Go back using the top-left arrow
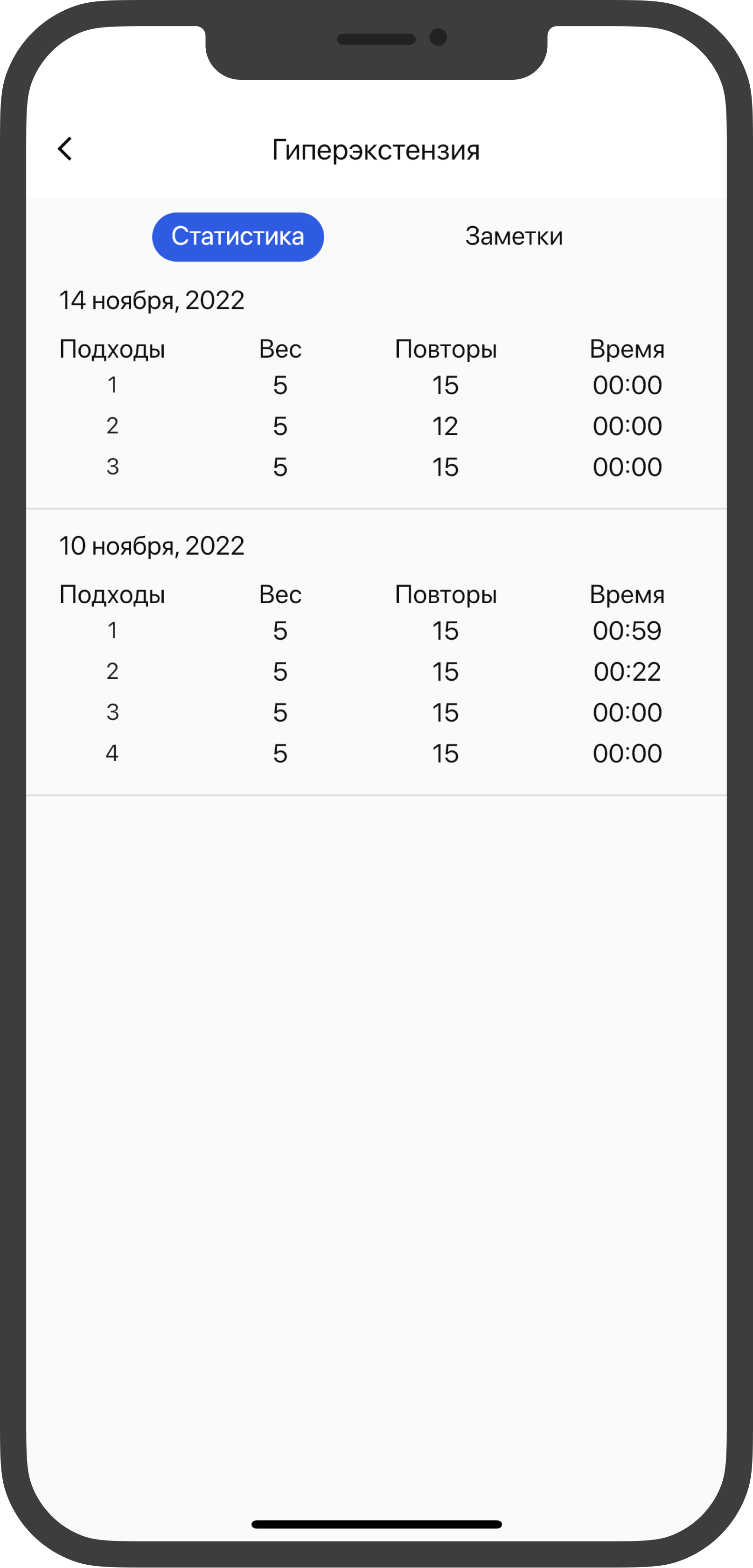The height and width of the screenshot is (1568, 753). (x=65, y=149)
